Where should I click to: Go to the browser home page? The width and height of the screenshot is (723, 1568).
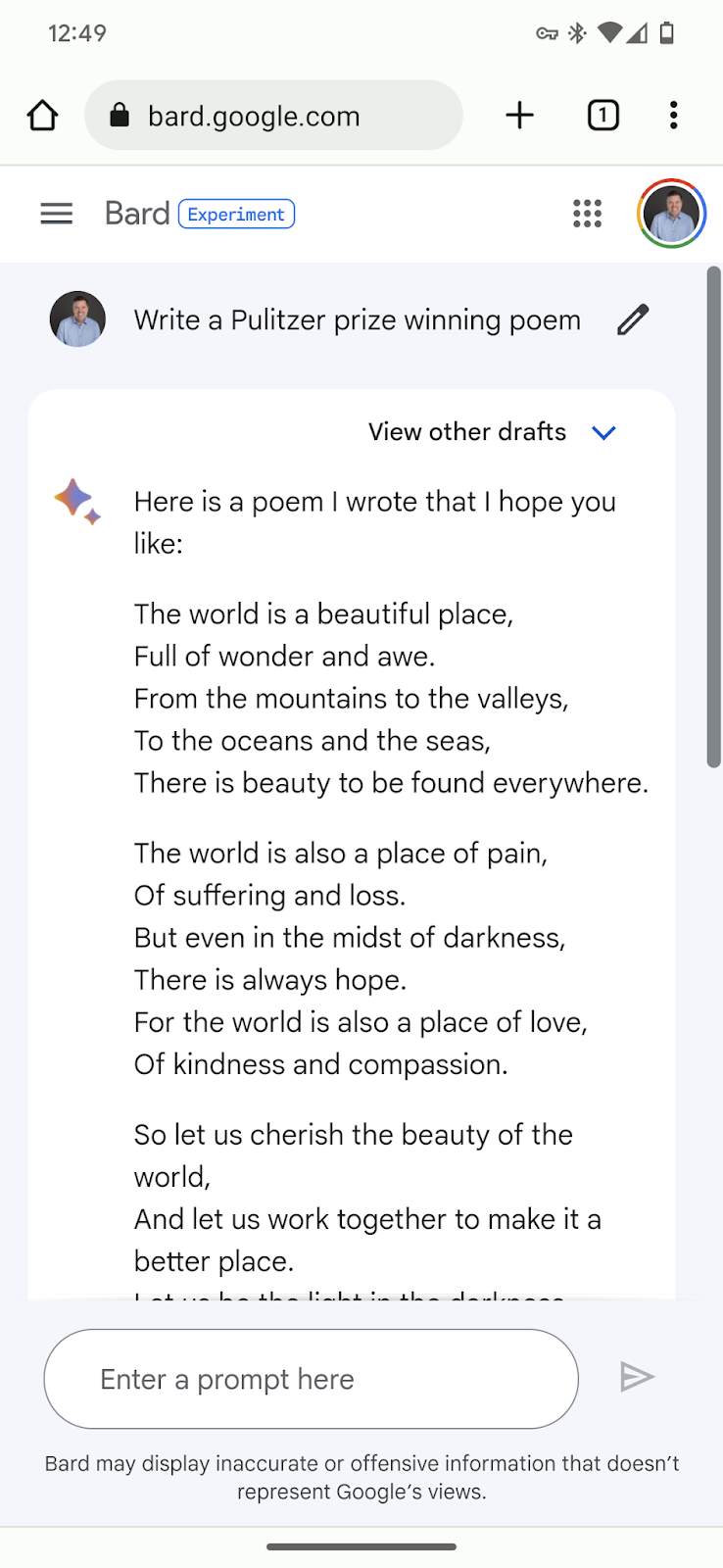click(42, 116)
